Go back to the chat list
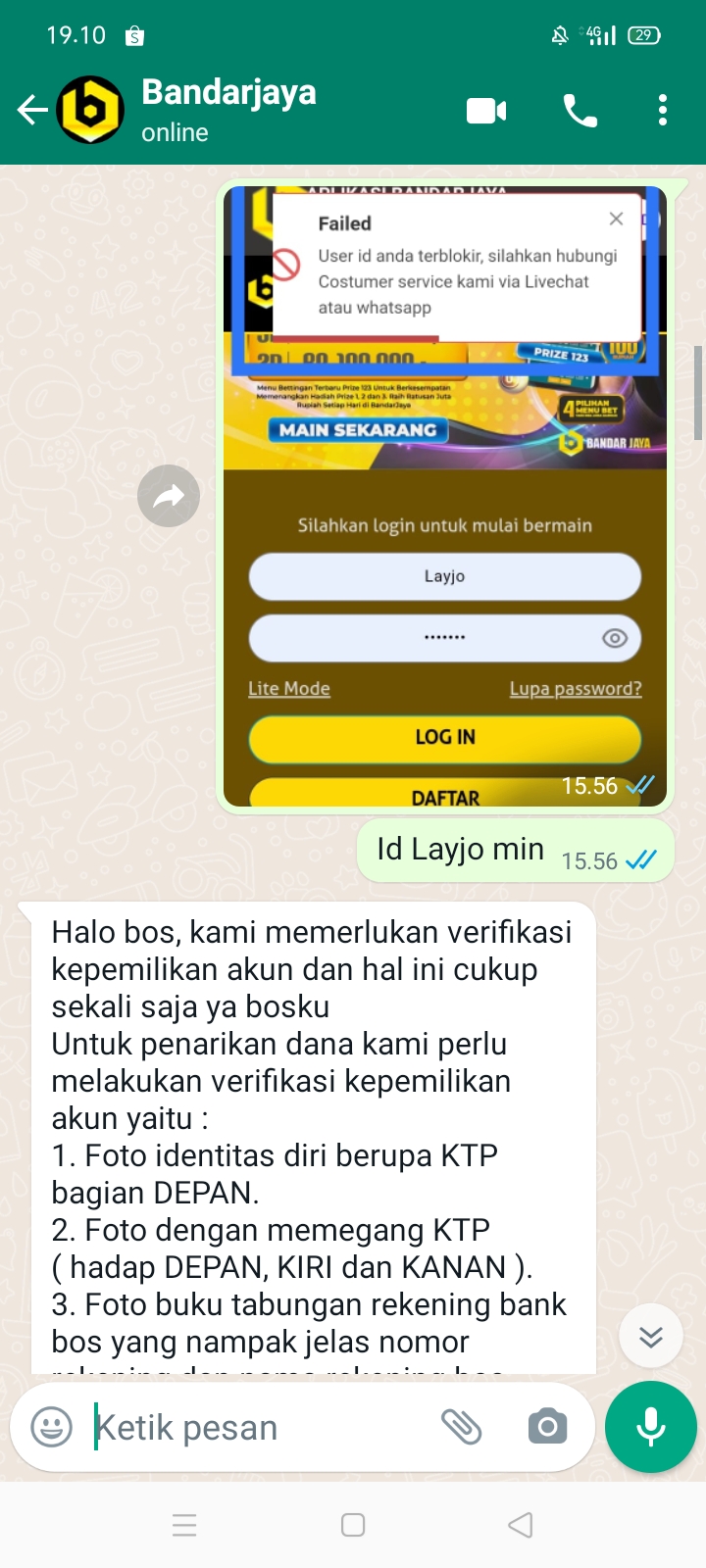 pos(31,110)
